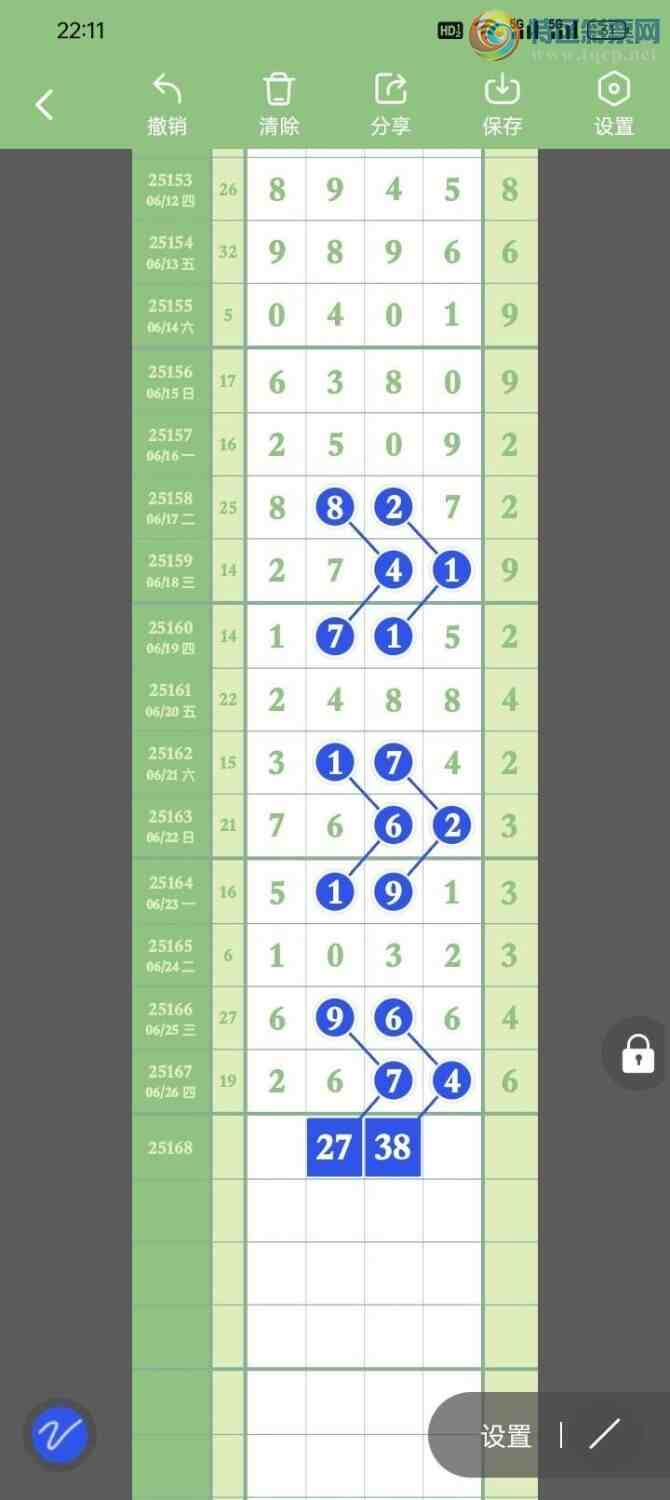Clear all markings with 清除

(278, 104)
